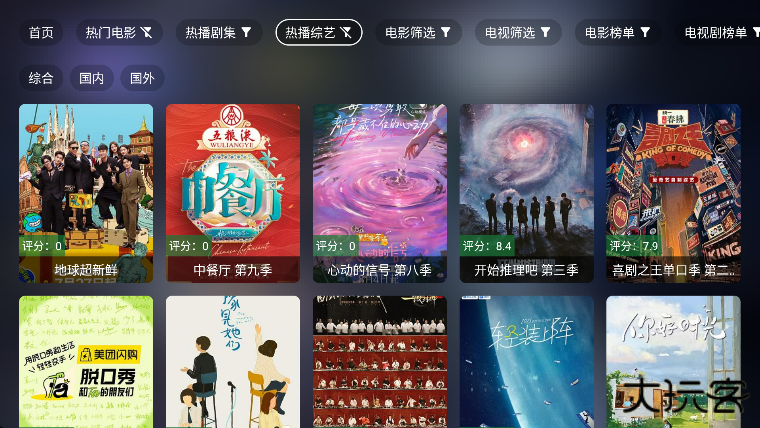Image resolution: width=760 pixels, height=428 pixels.
Task: Open 电影筛选 filter tab
Action: click(x=418, y=32)
